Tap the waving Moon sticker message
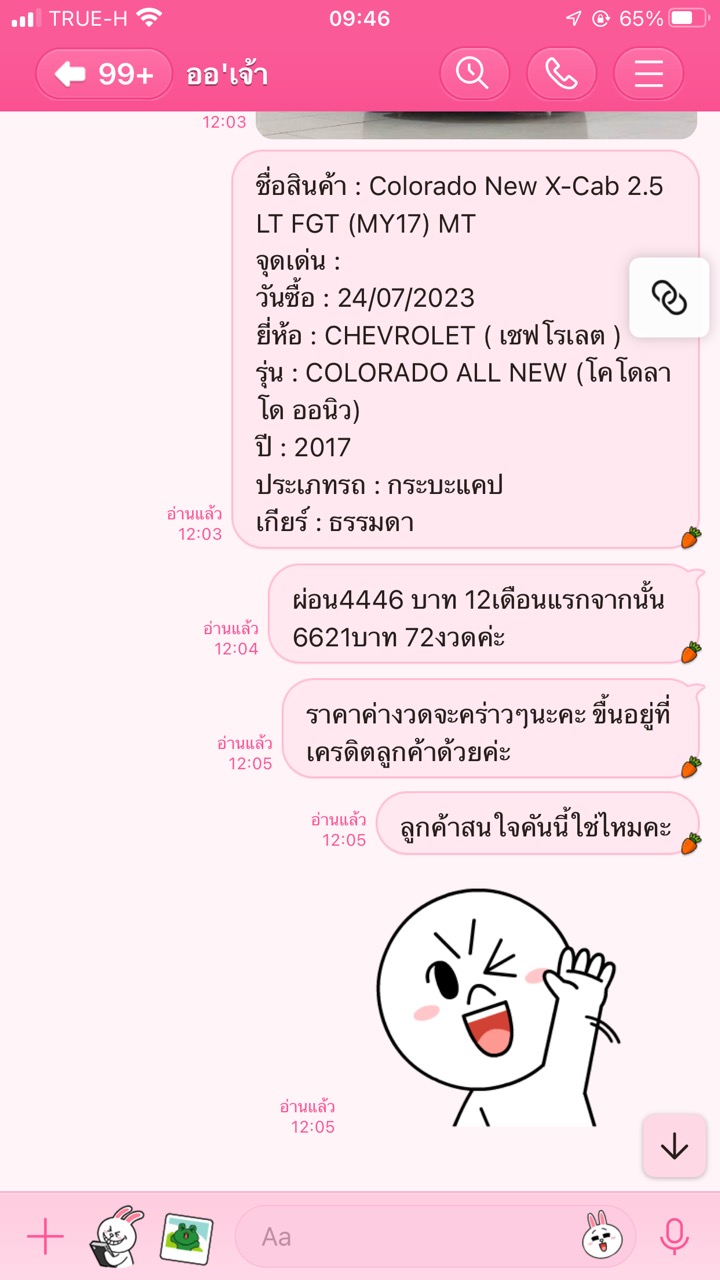 click(497, 1003)
